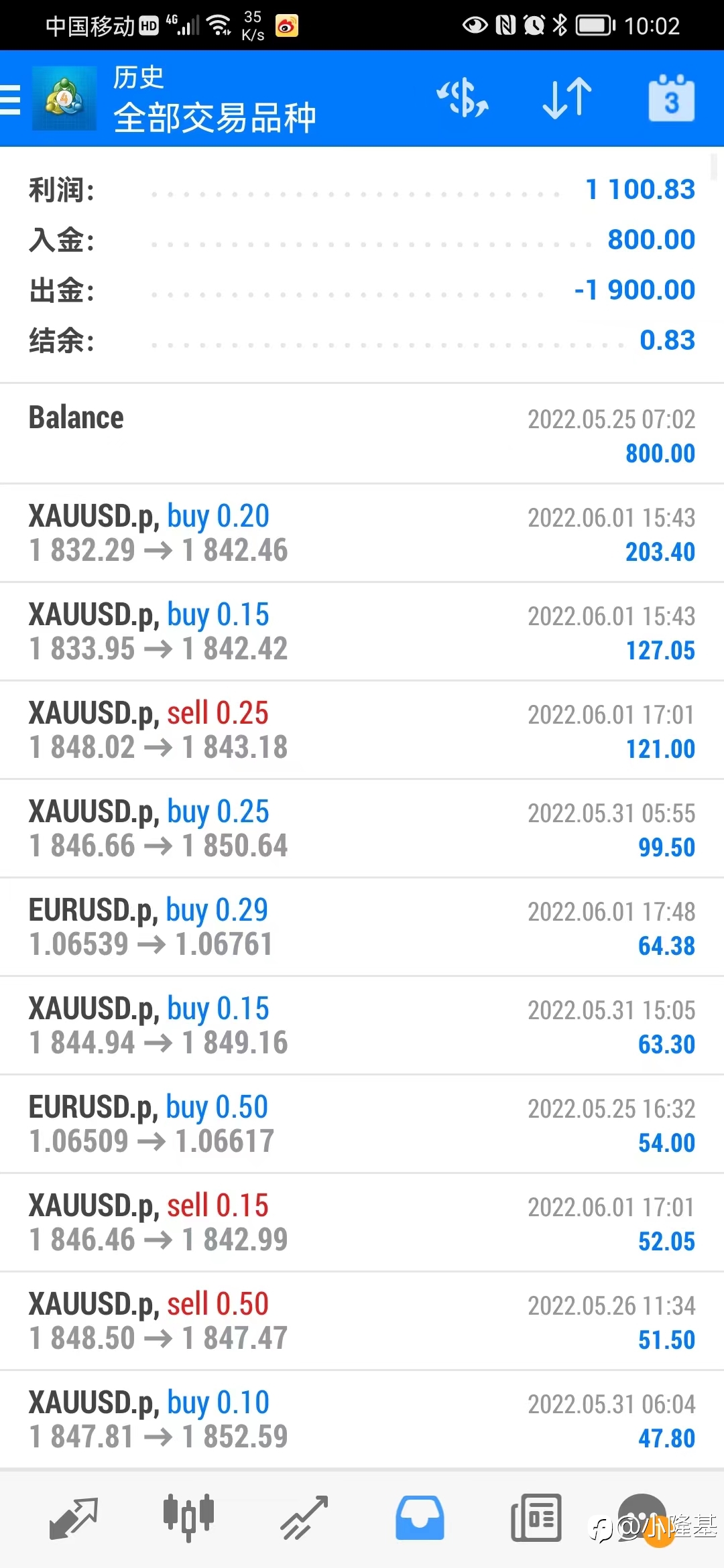724x1568 pixels.
Task: Select the history inbox tab
Action: coord(420,1518)
